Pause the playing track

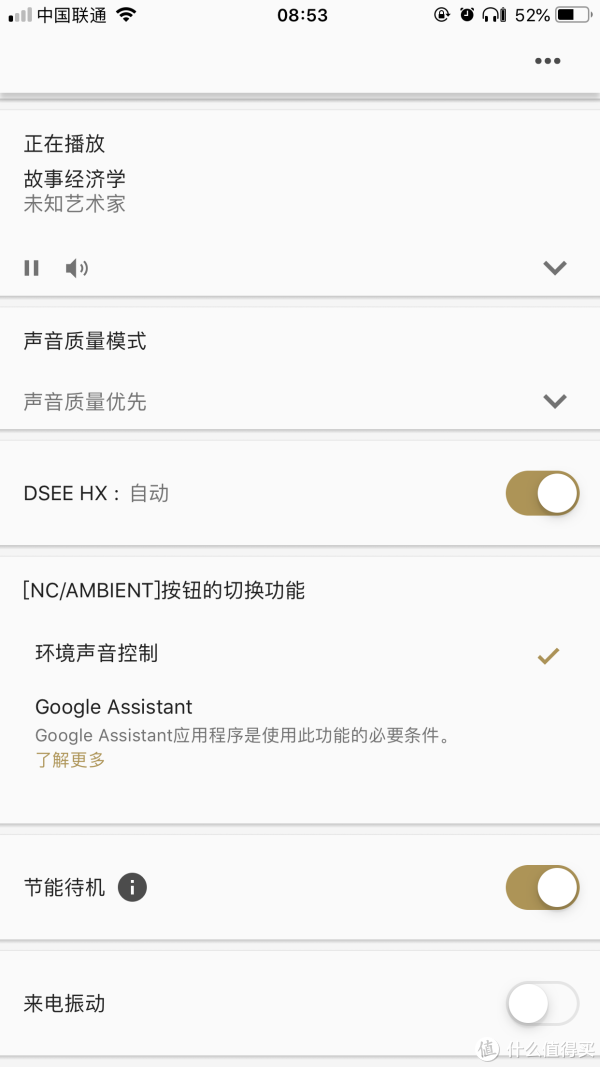[x=31, y=268]
